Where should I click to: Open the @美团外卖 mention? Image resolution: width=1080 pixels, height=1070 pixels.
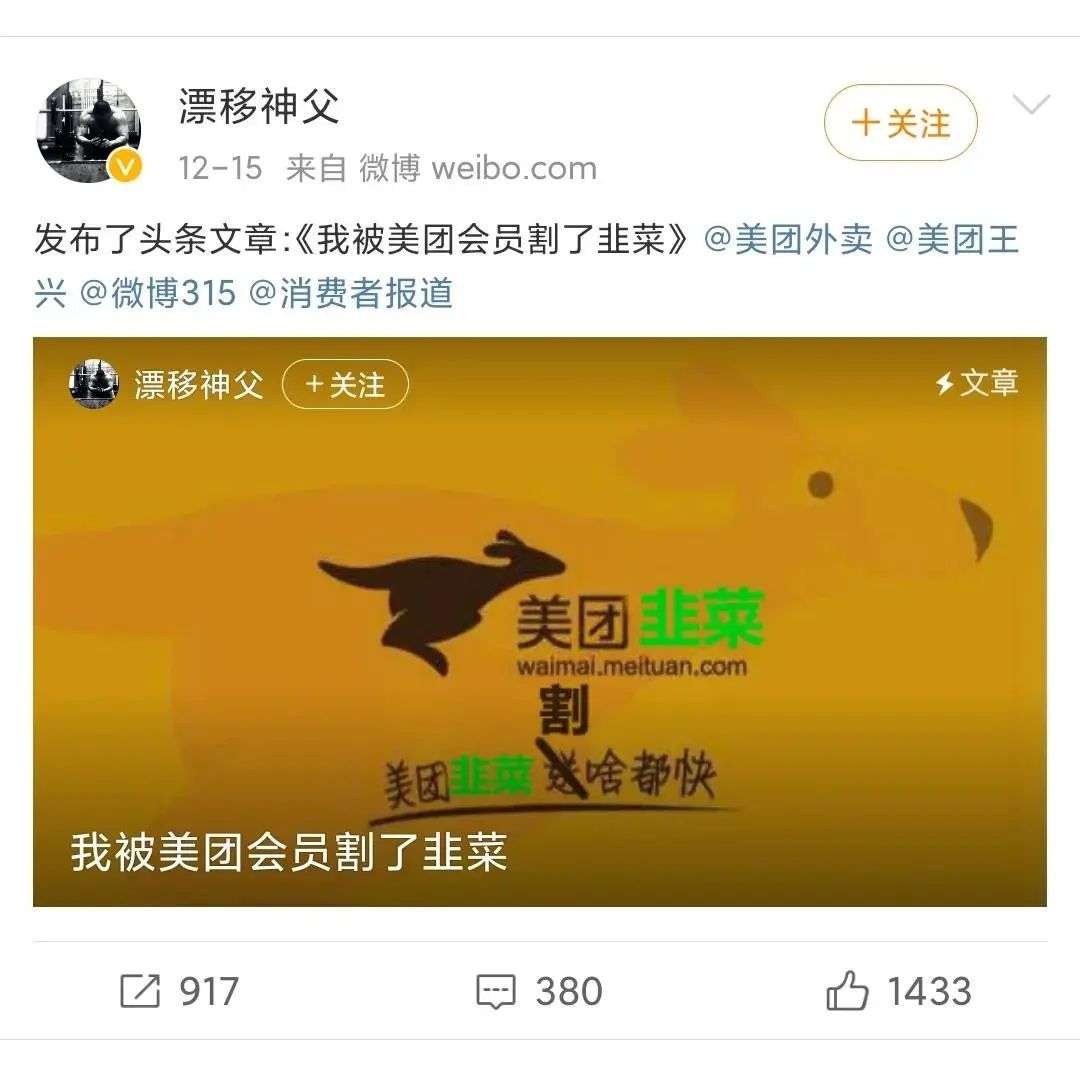tap(788, 241)
